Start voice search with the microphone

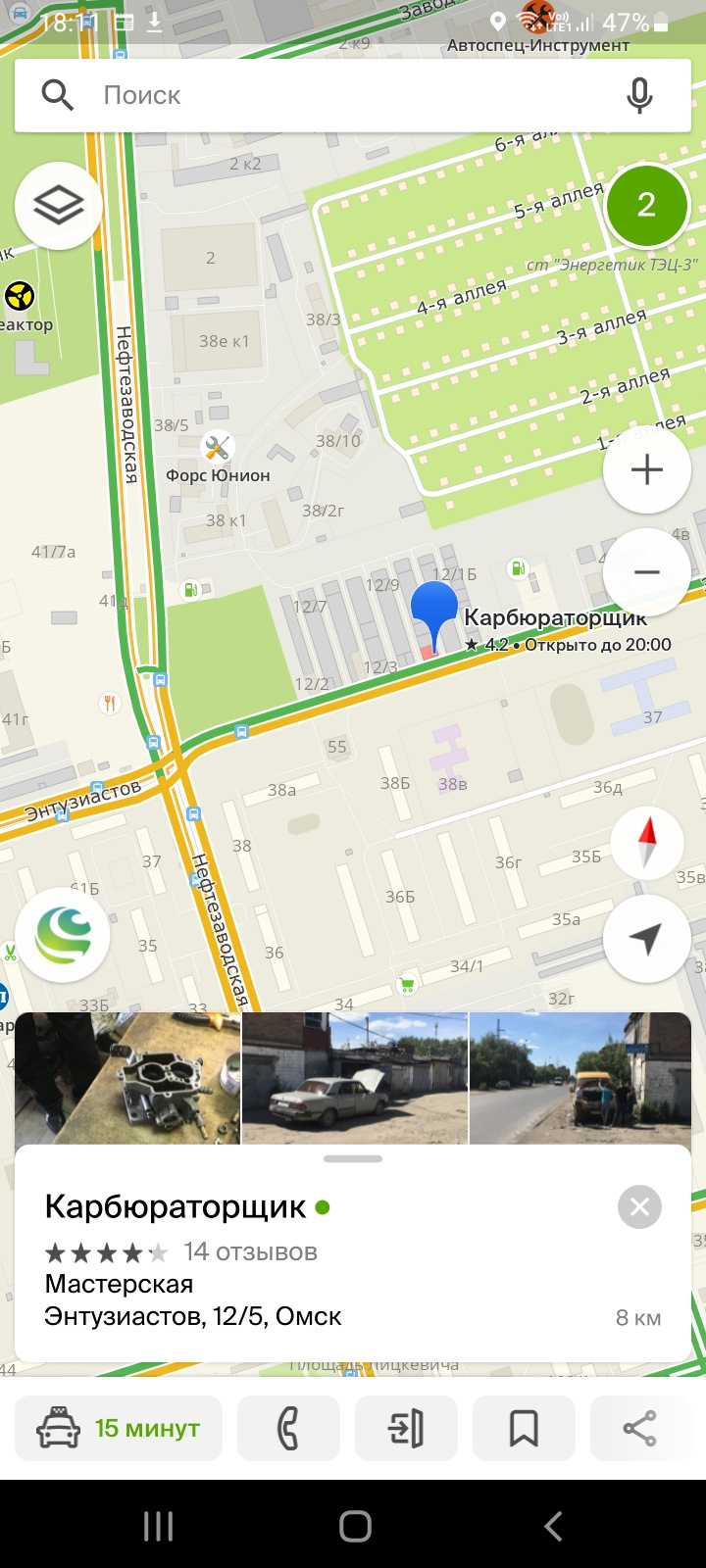point(639,95)
